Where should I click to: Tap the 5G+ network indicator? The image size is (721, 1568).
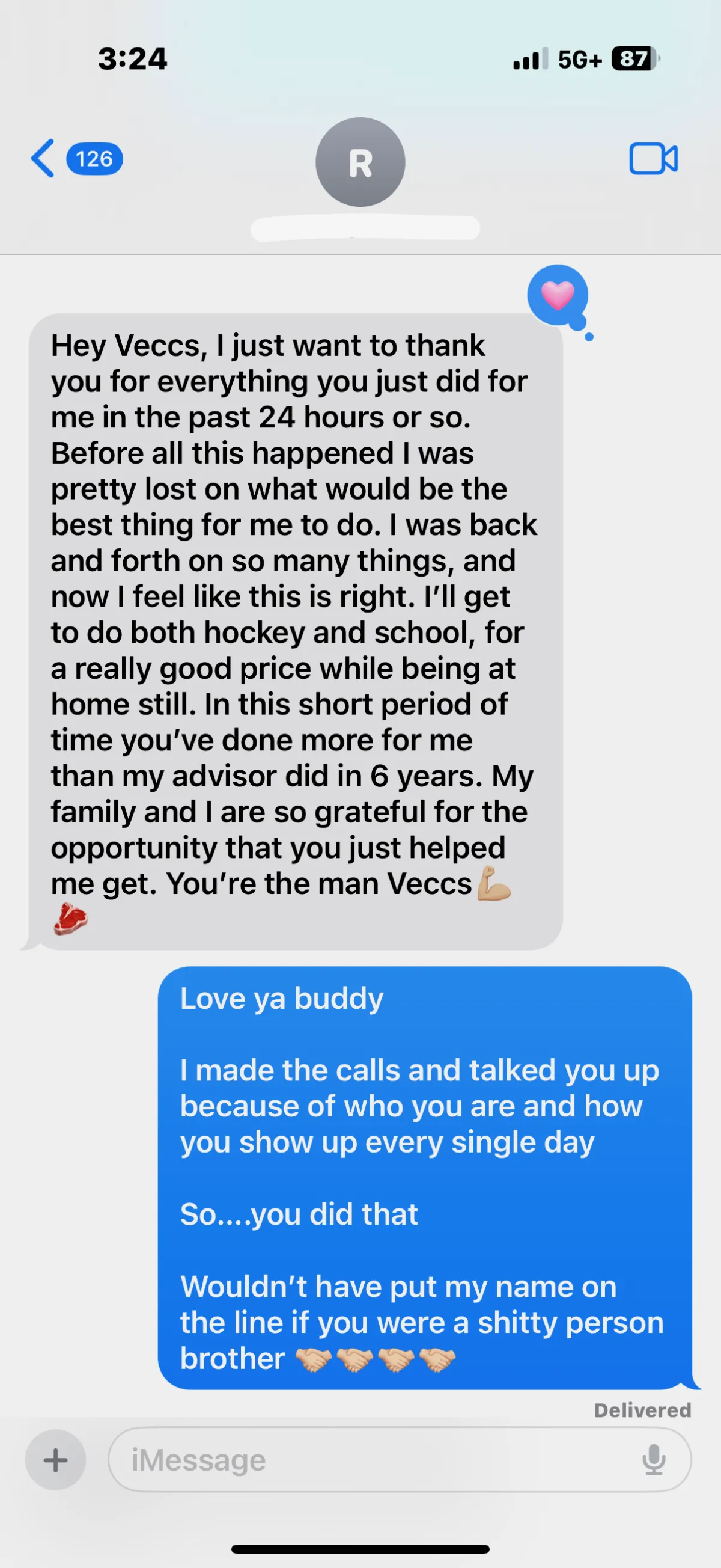(580, 59)
